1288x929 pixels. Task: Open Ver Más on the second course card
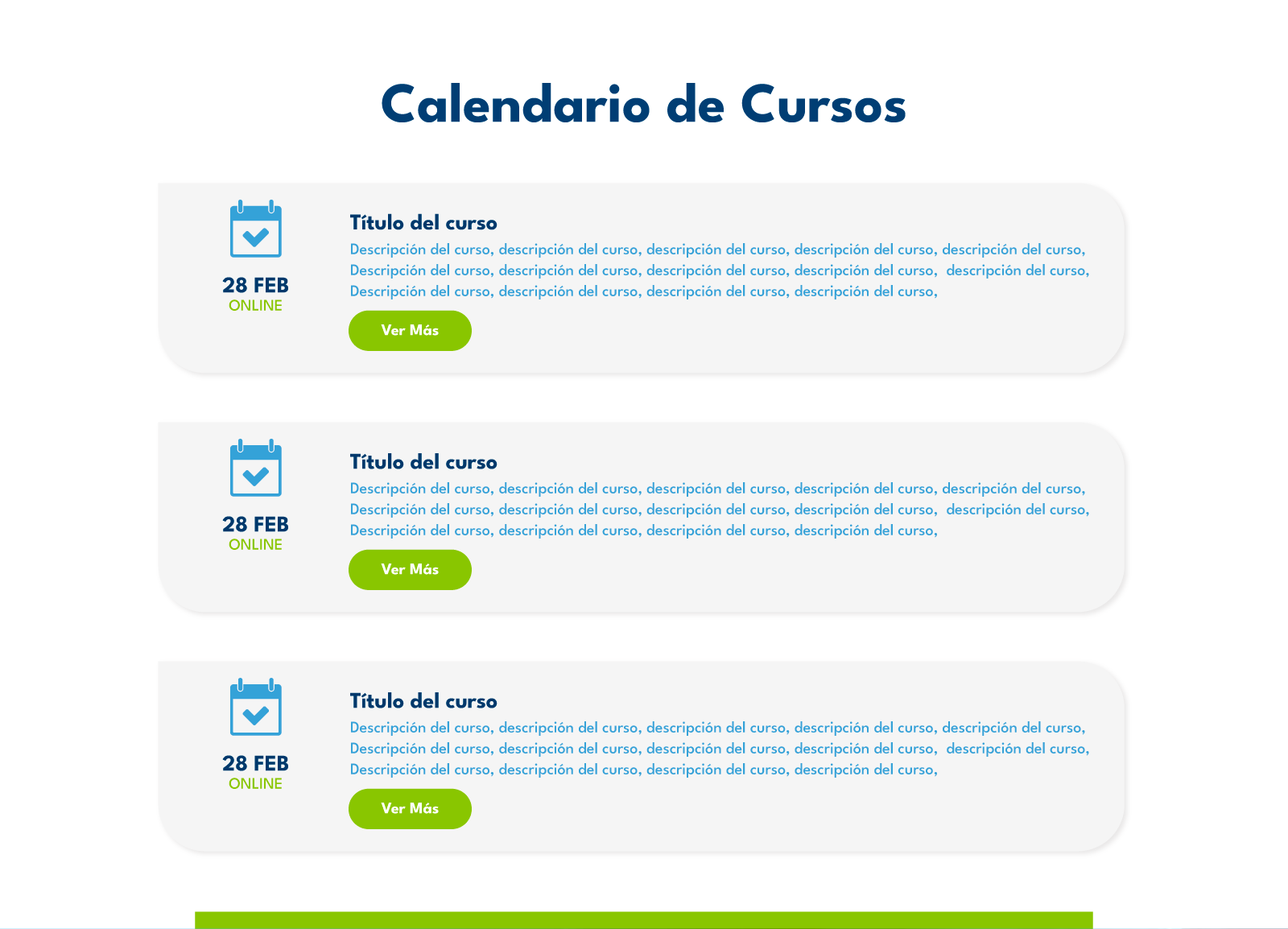point(410,570)
